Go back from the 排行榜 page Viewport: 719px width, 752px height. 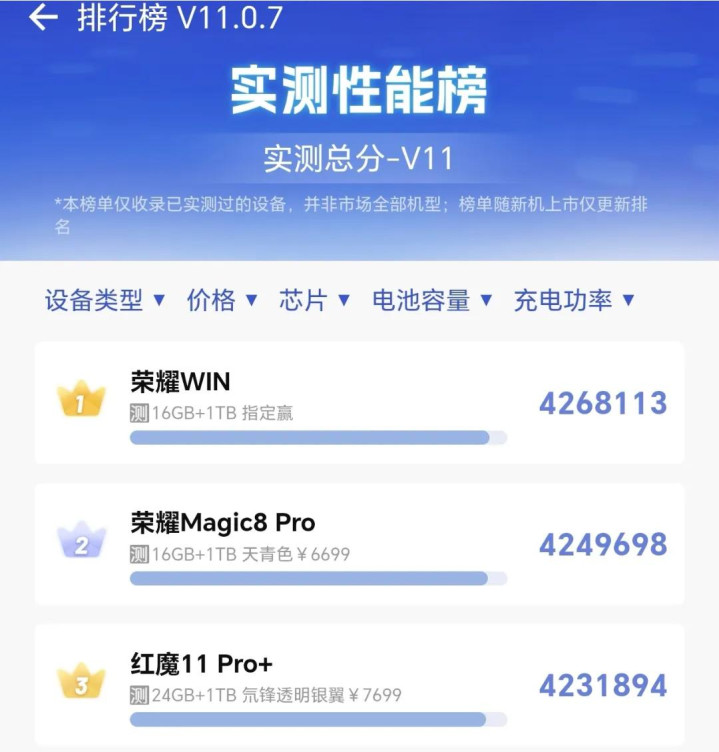pyautogui.click(x=42, y=18)
